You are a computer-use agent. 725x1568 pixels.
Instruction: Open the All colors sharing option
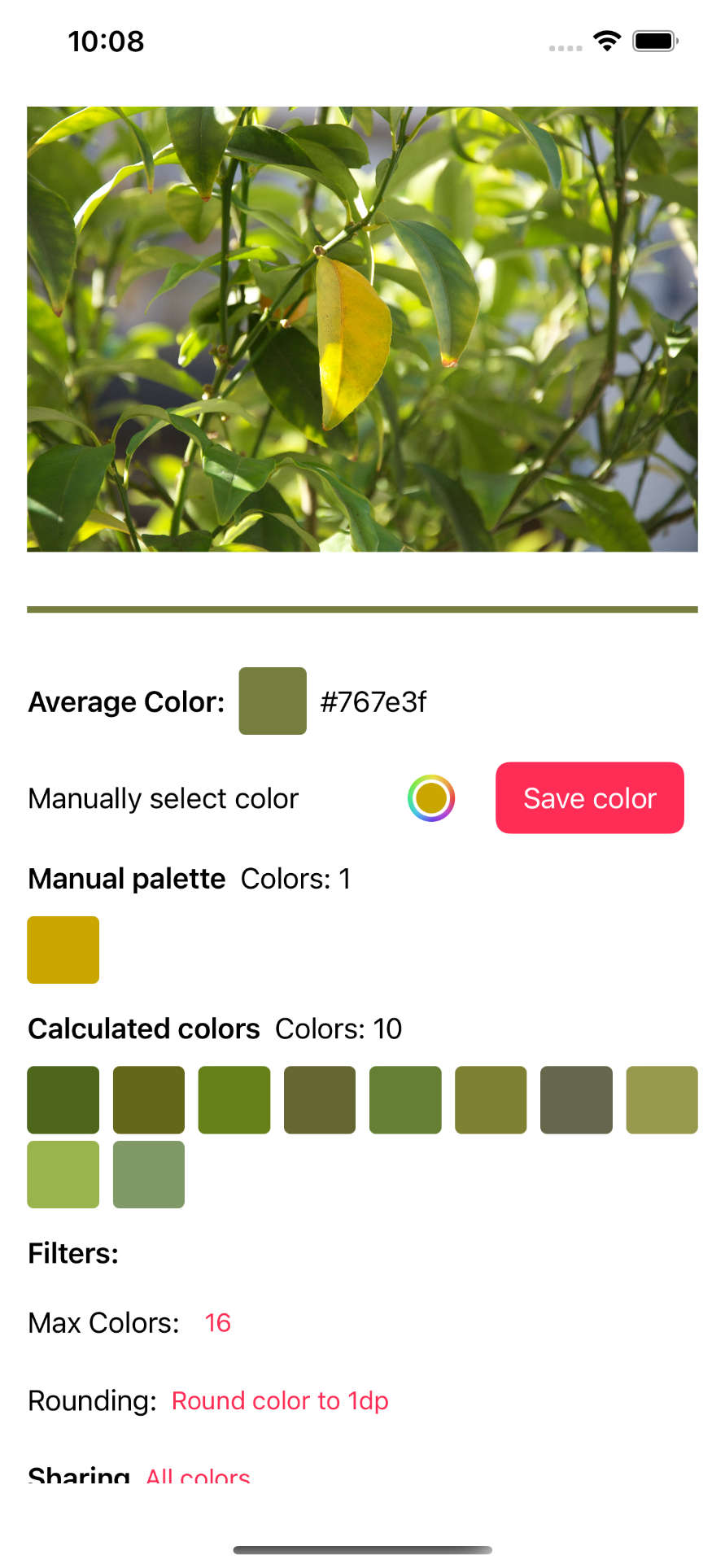198,1476
